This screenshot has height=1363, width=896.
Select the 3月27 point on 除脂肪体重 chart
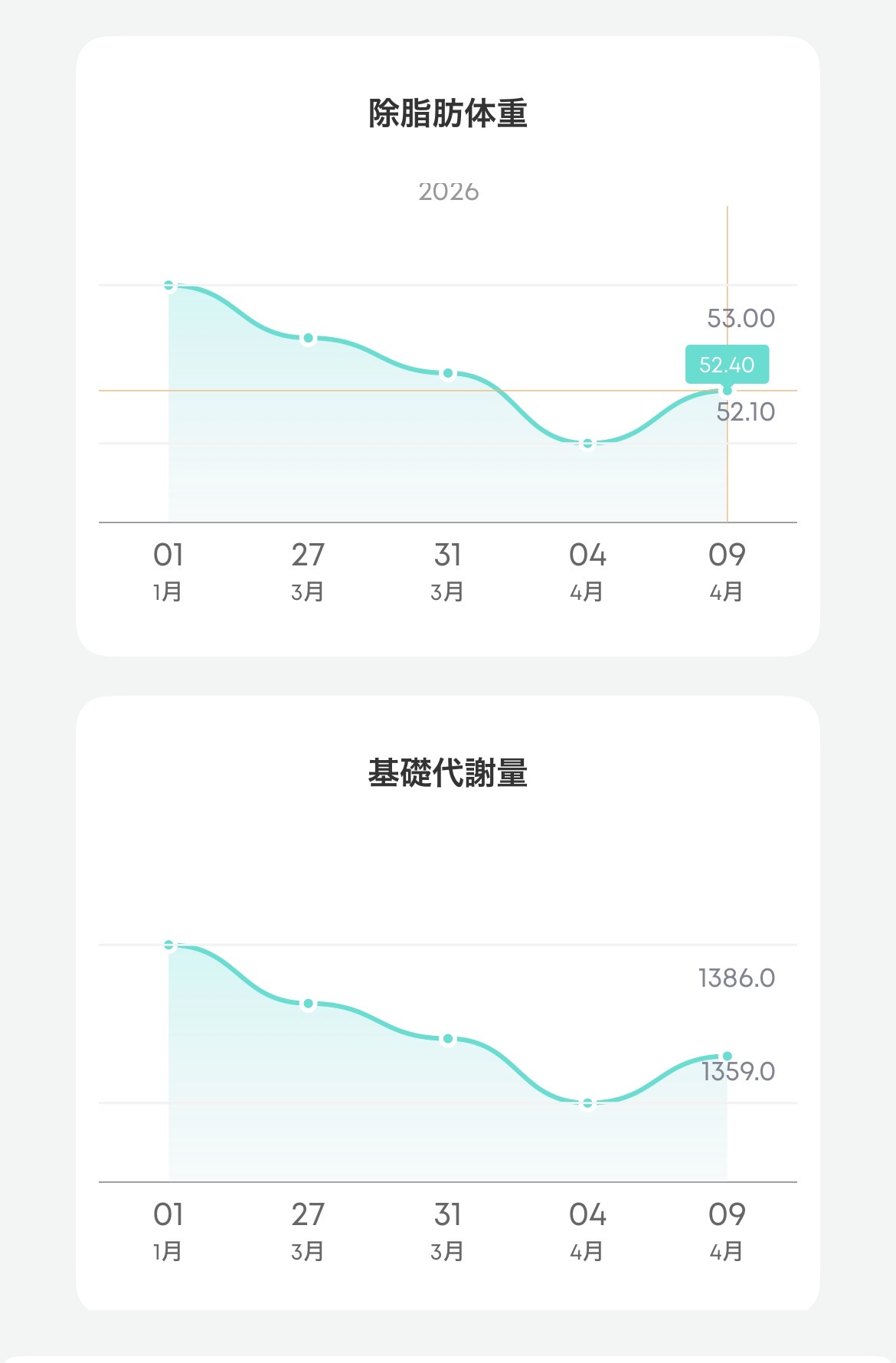(x=308, y=339)
